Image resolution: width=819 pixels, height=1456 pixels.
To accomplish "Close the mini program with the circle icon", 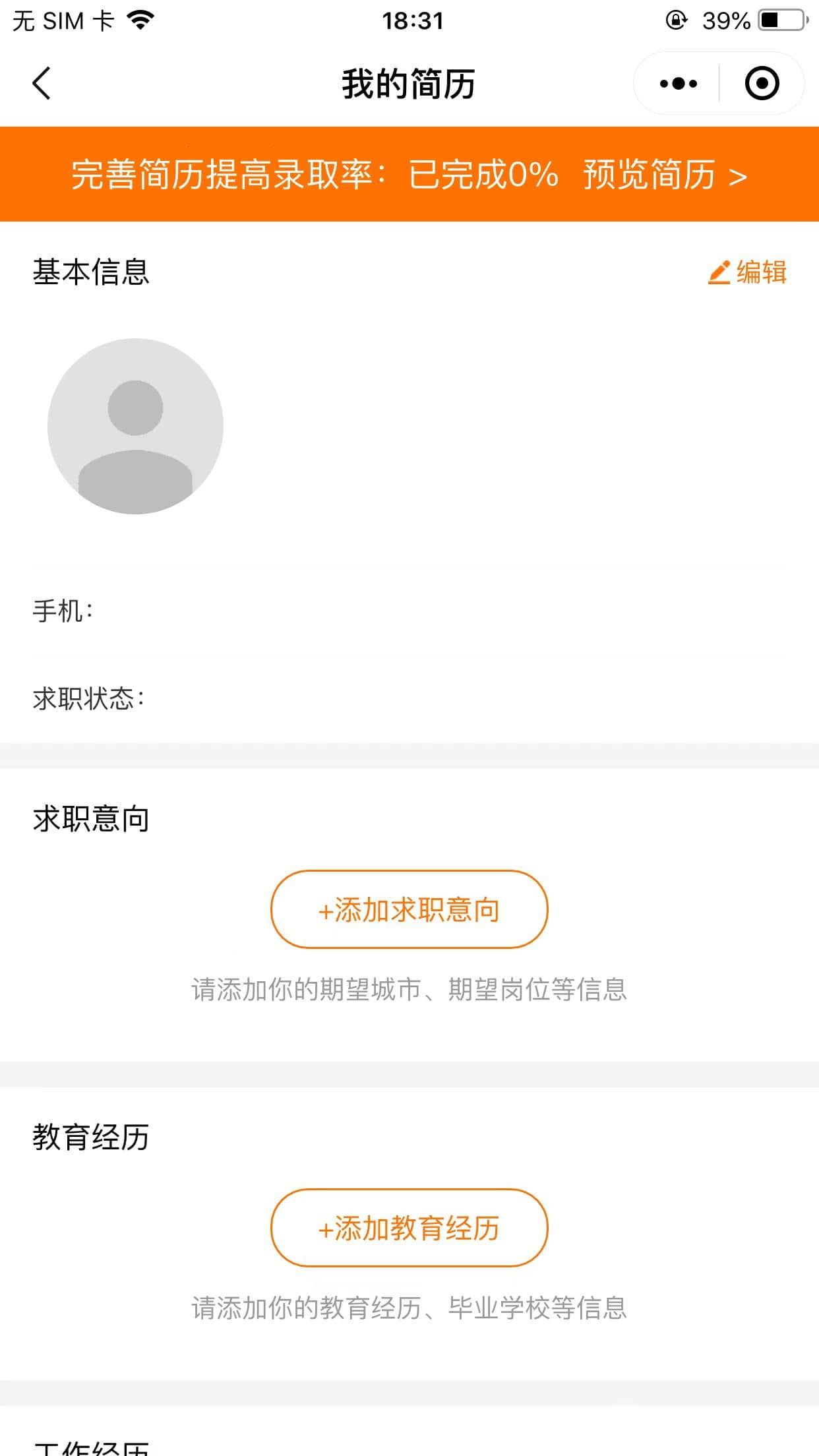I will point(762,84).
